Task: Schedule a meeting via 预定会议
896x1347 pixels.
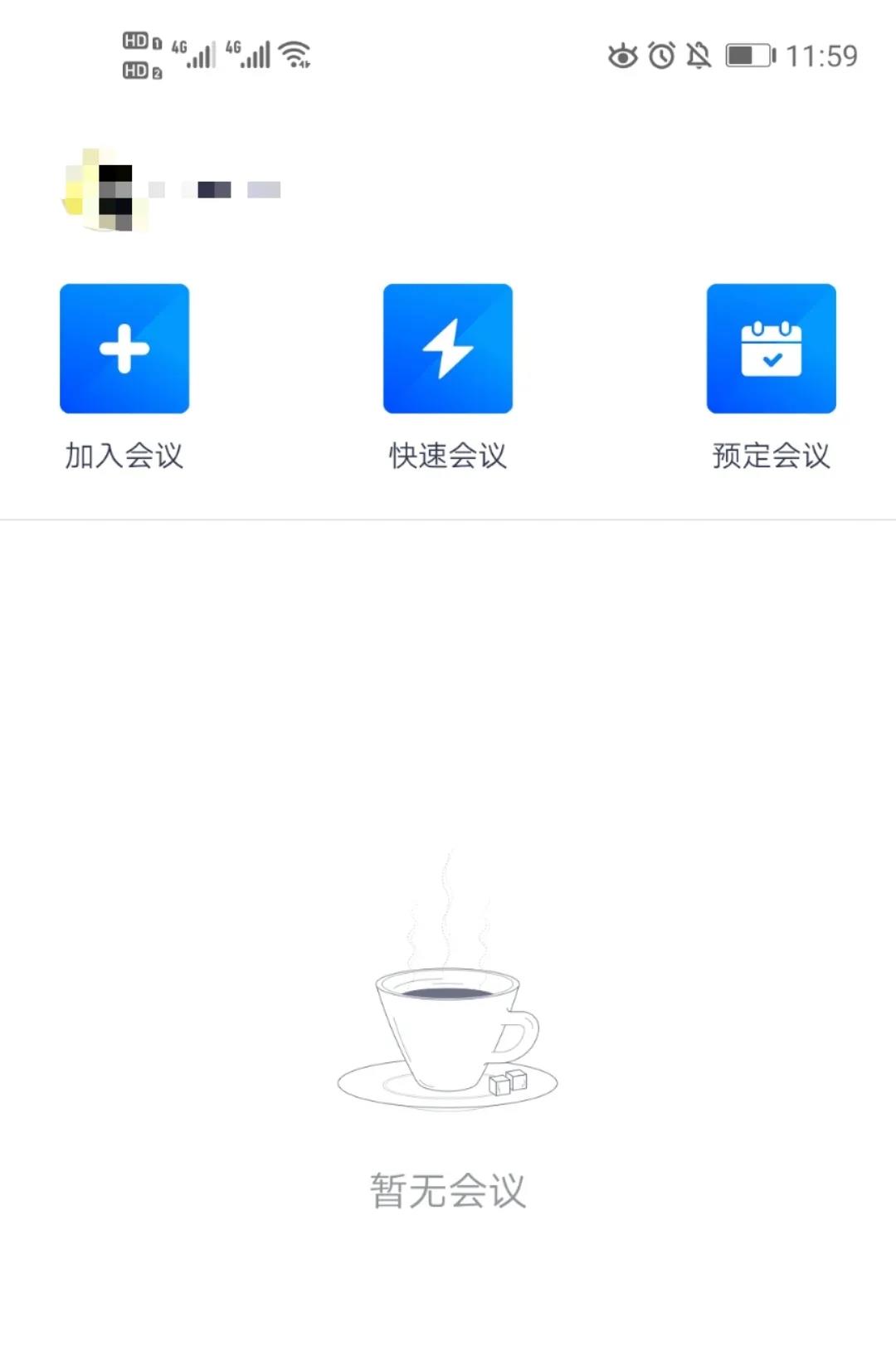Action: tap(771, 349)
